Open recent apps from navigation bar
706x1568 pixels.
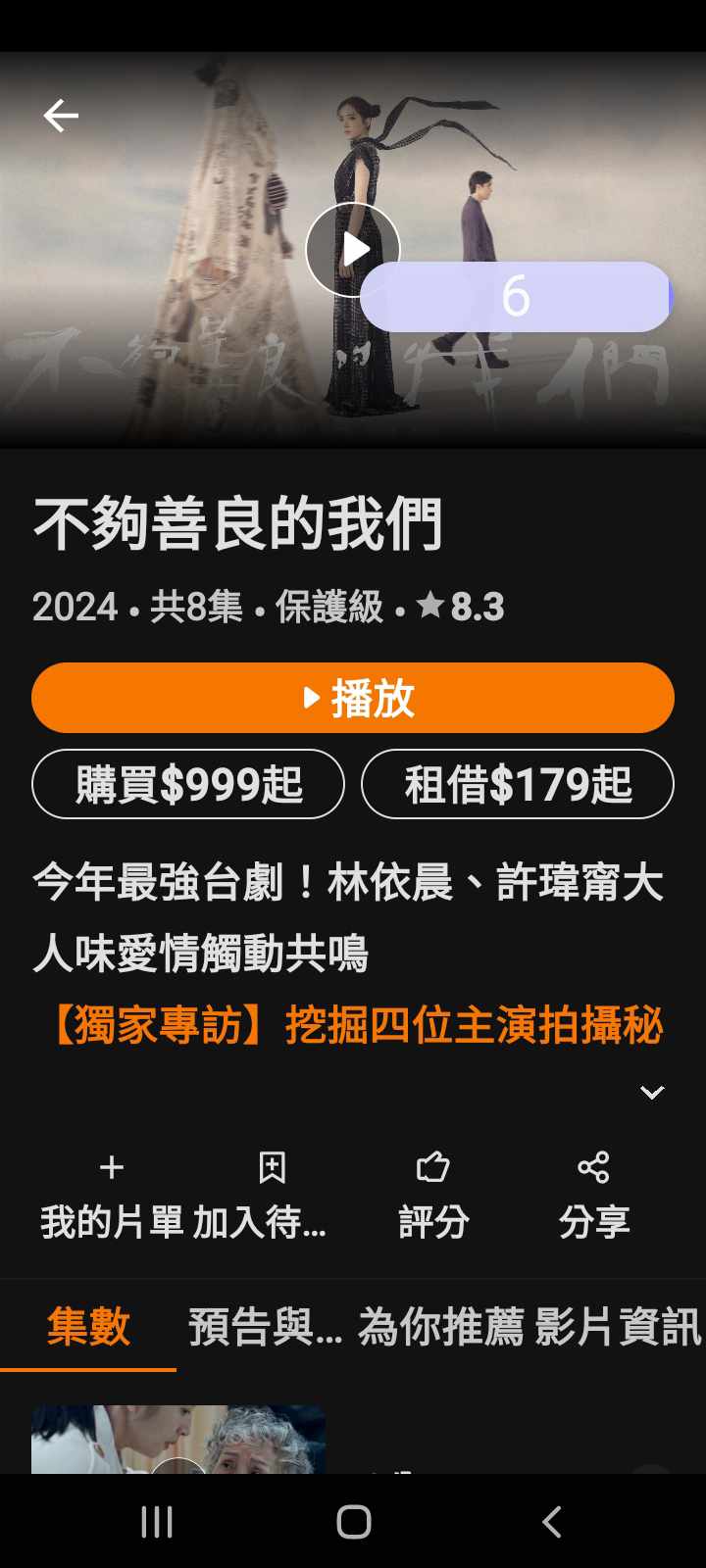coord(157,1522)
